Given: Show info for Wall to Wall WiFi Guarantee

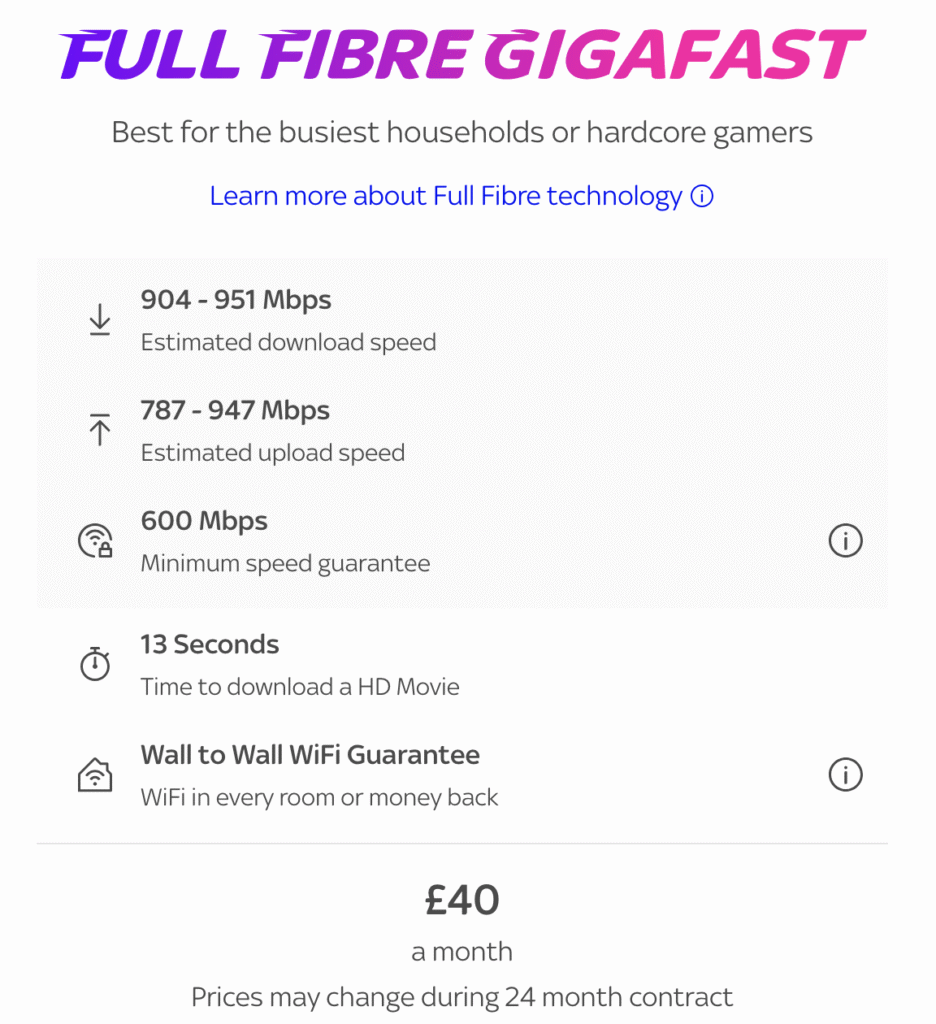Looking at the screenshot, I should tap(845, 775).
